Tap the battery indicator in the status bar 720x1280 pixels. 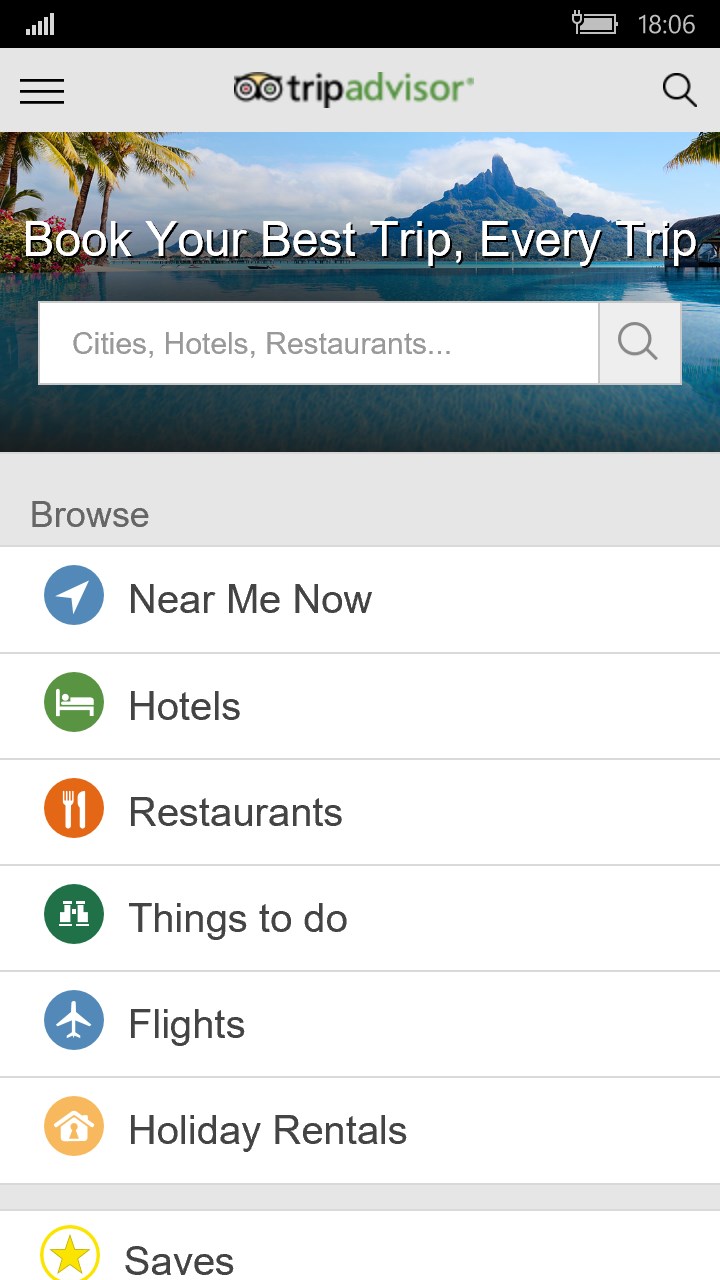click(597, 23)
